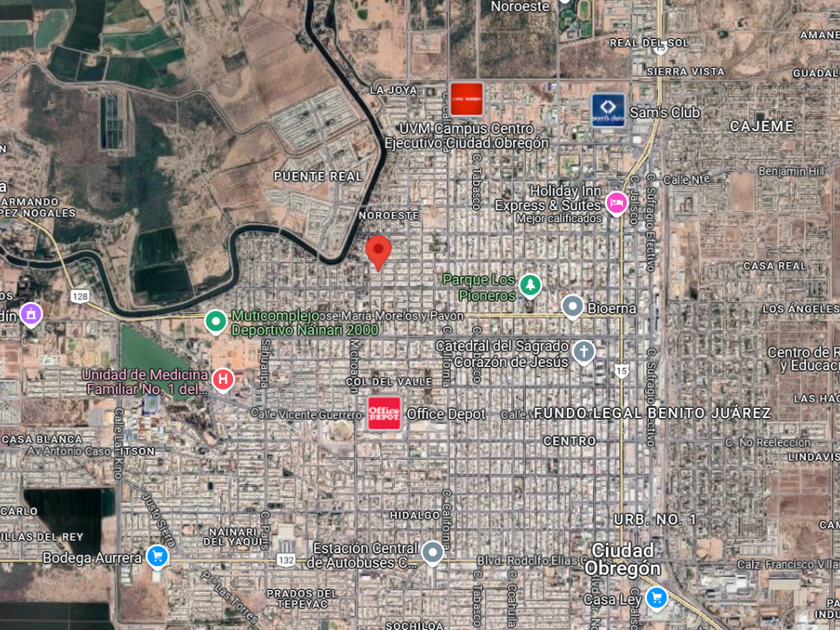Tap the Parque Los Pioneros park marker
This screenshot has width=840, height=630.
[x=530, y=286]
